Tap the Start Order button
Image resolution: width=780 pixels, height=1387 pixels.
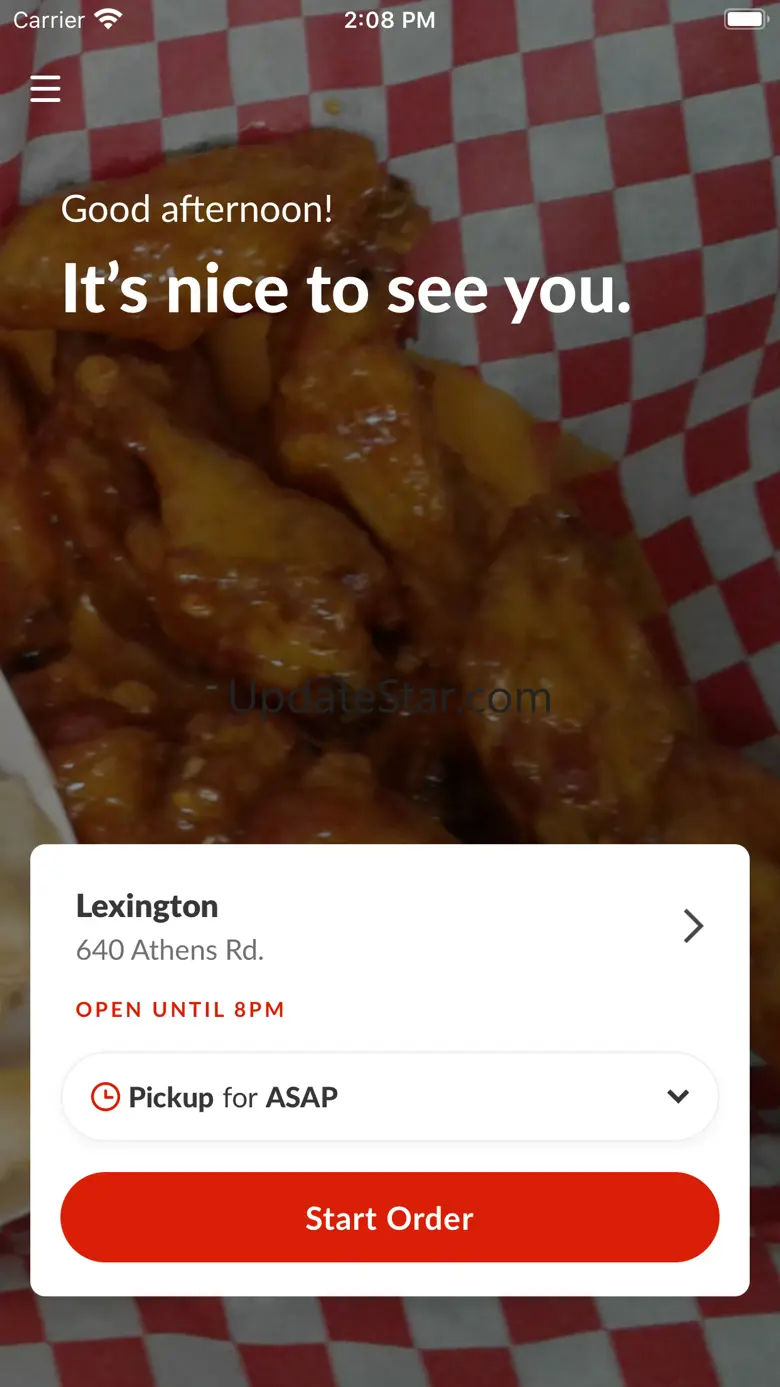click(x=390, y=1218)
